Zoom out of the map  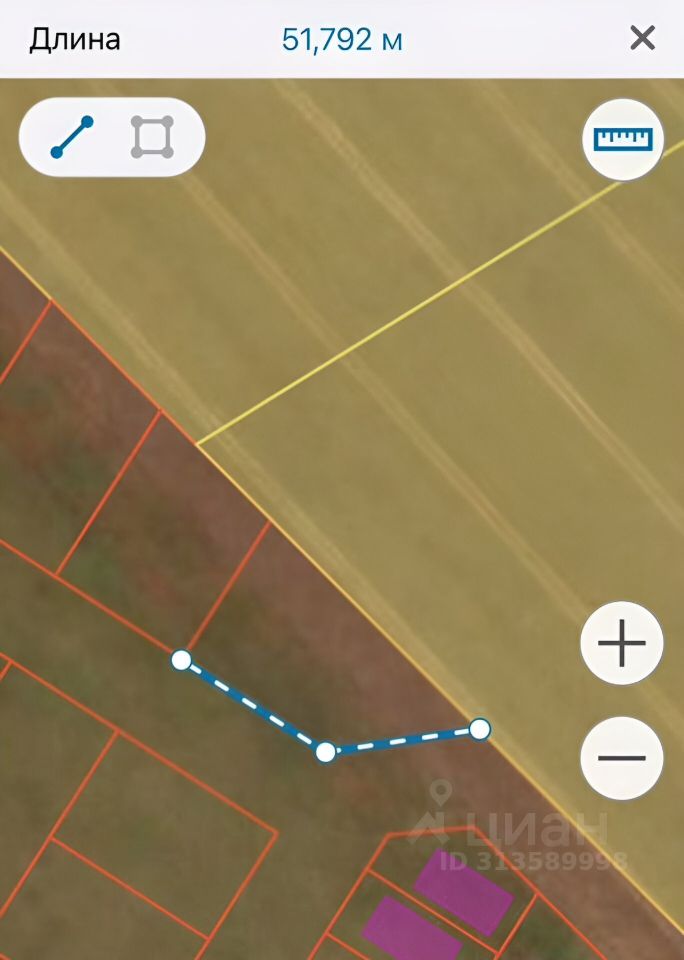(x=622, y=757)
